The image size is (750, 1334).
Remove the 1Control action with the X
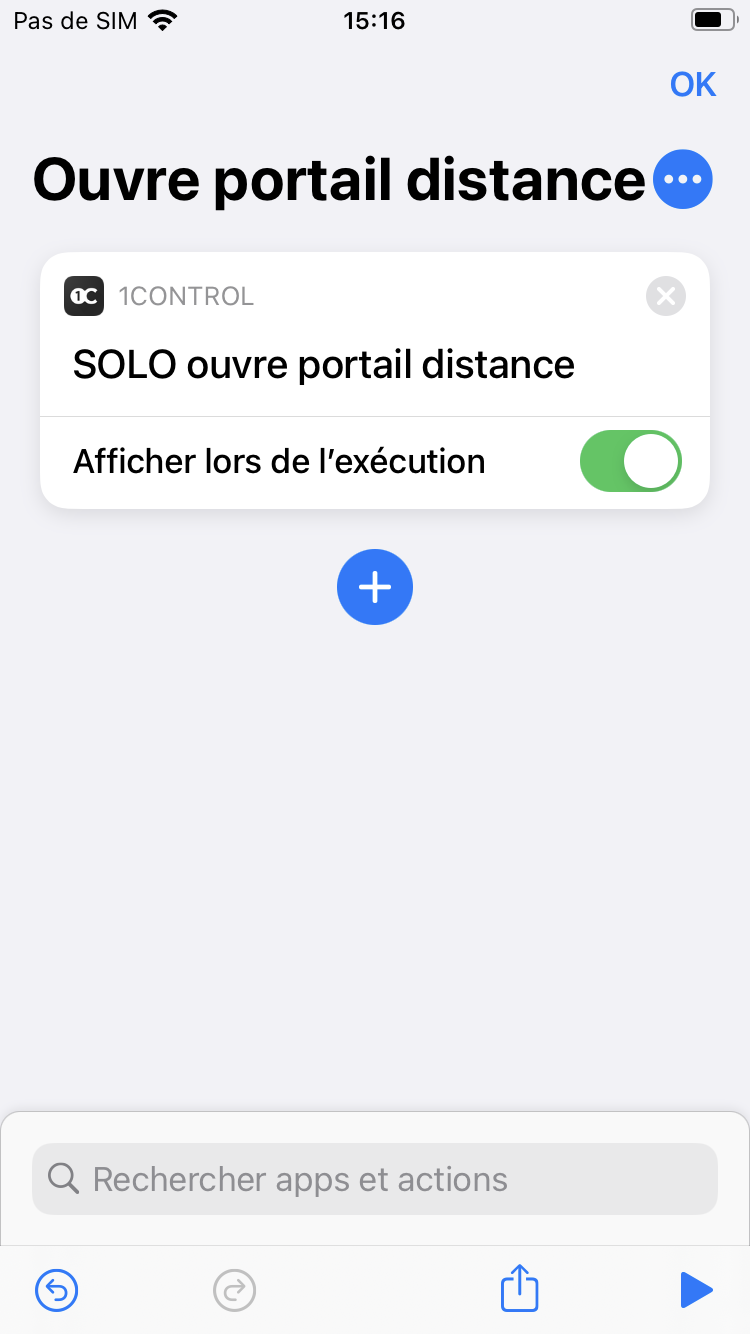point(666,296)
